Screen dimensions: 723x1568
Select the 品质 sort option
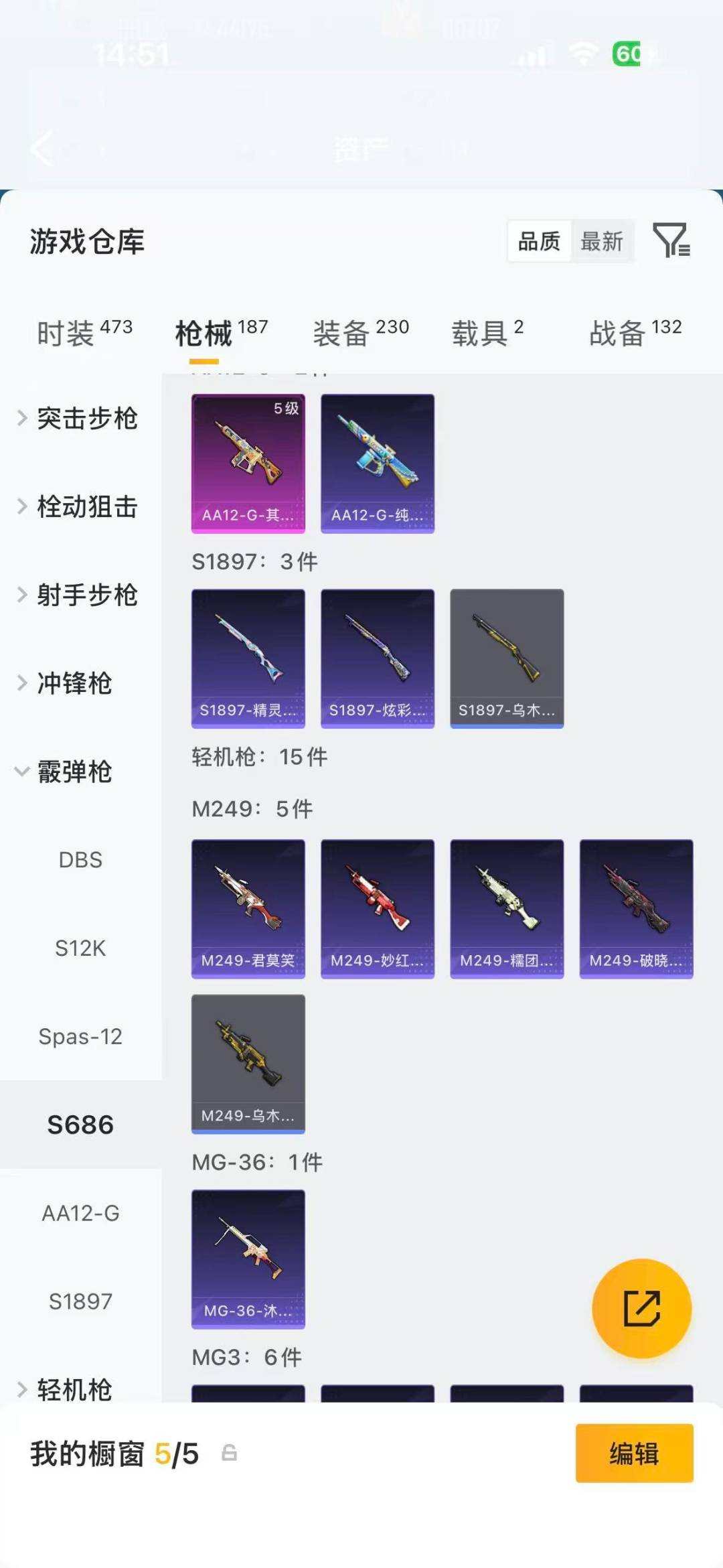click(539, 241)
